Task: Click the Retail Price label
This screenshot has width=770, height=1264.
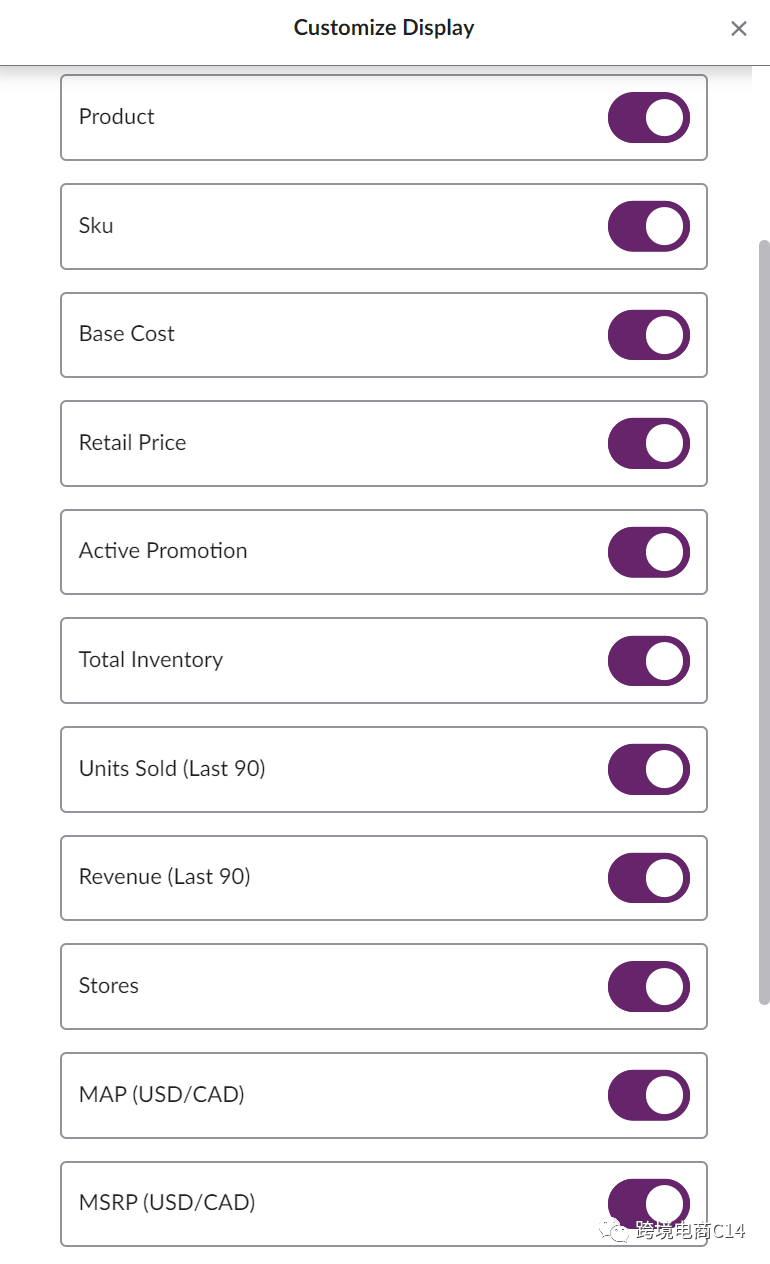Action: tap(132, 443)
